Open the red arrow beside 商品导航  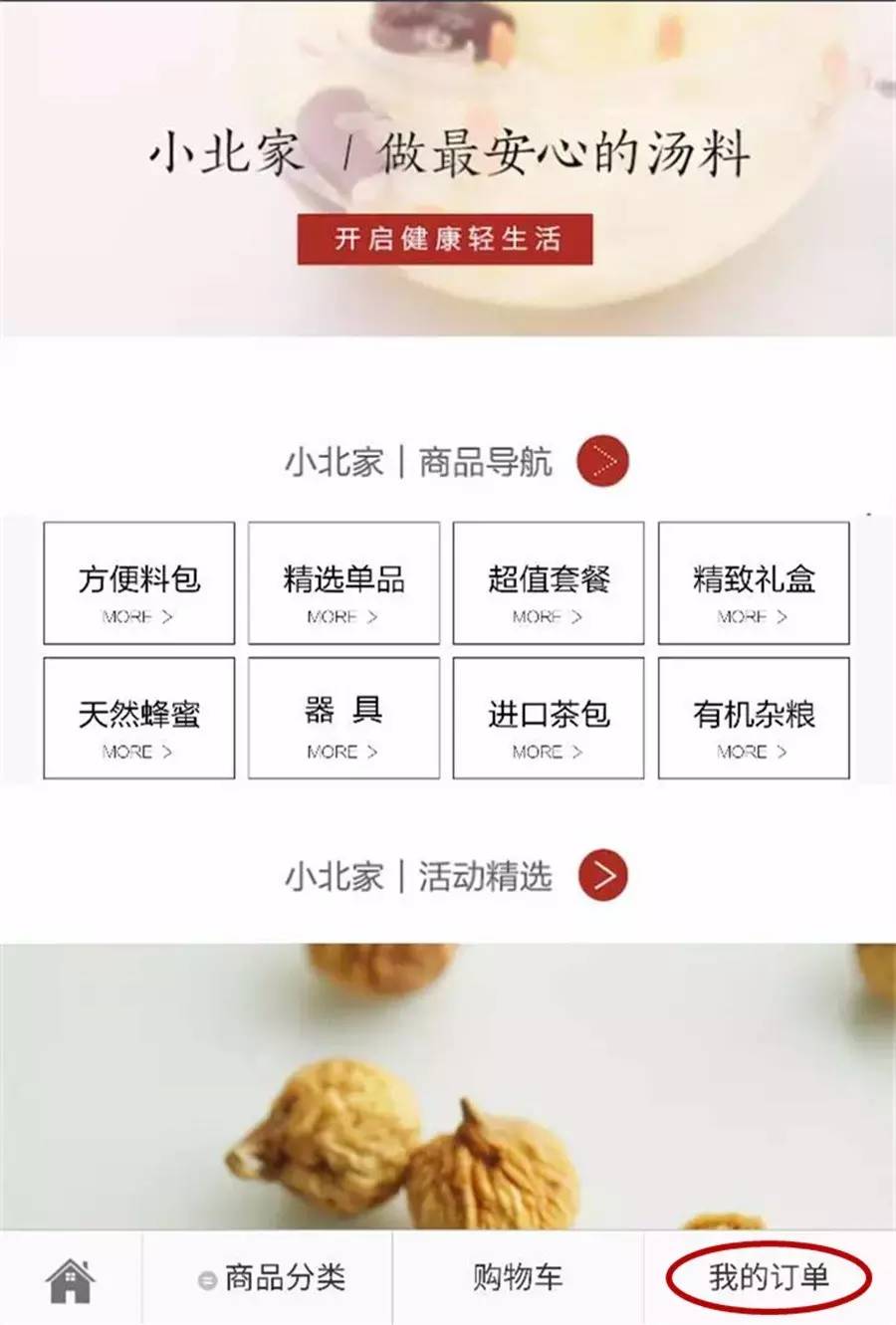point(603,462)
